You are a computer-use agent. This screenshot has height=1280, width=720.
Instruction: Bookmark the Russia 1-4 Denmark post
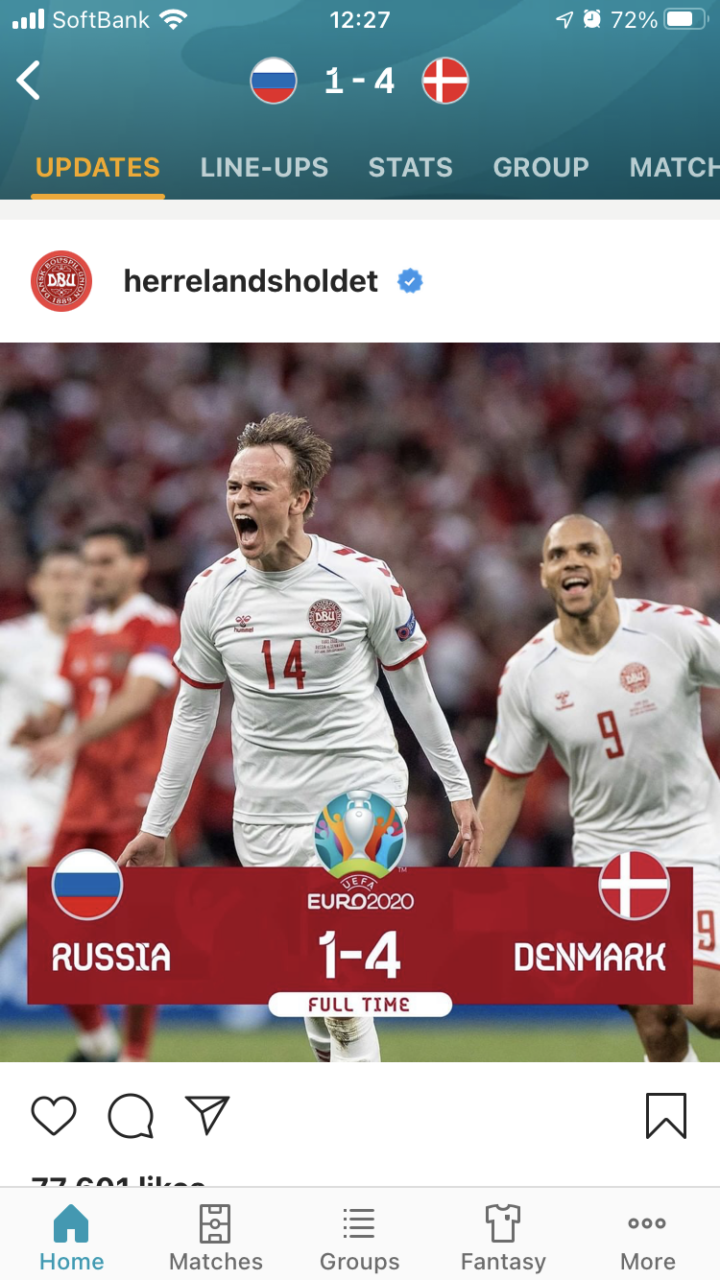[666, 1116]
